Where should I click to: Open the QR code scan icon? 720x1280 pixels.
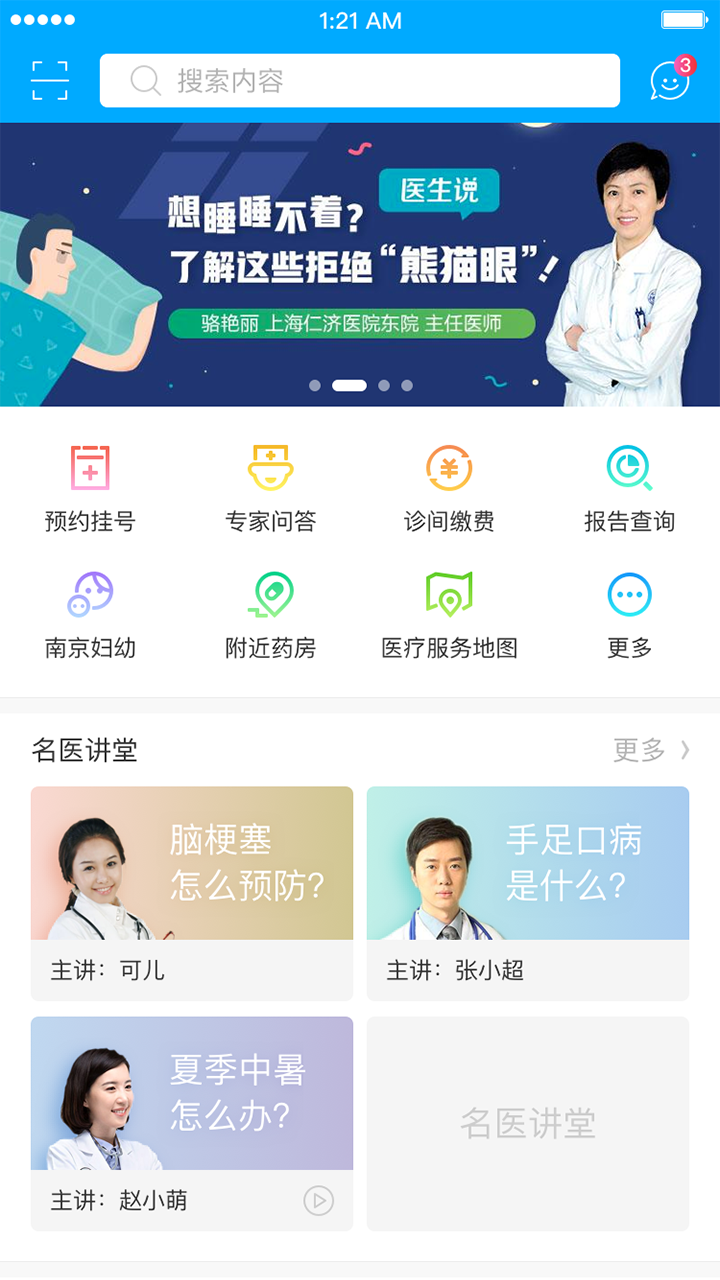coord(51,80)
